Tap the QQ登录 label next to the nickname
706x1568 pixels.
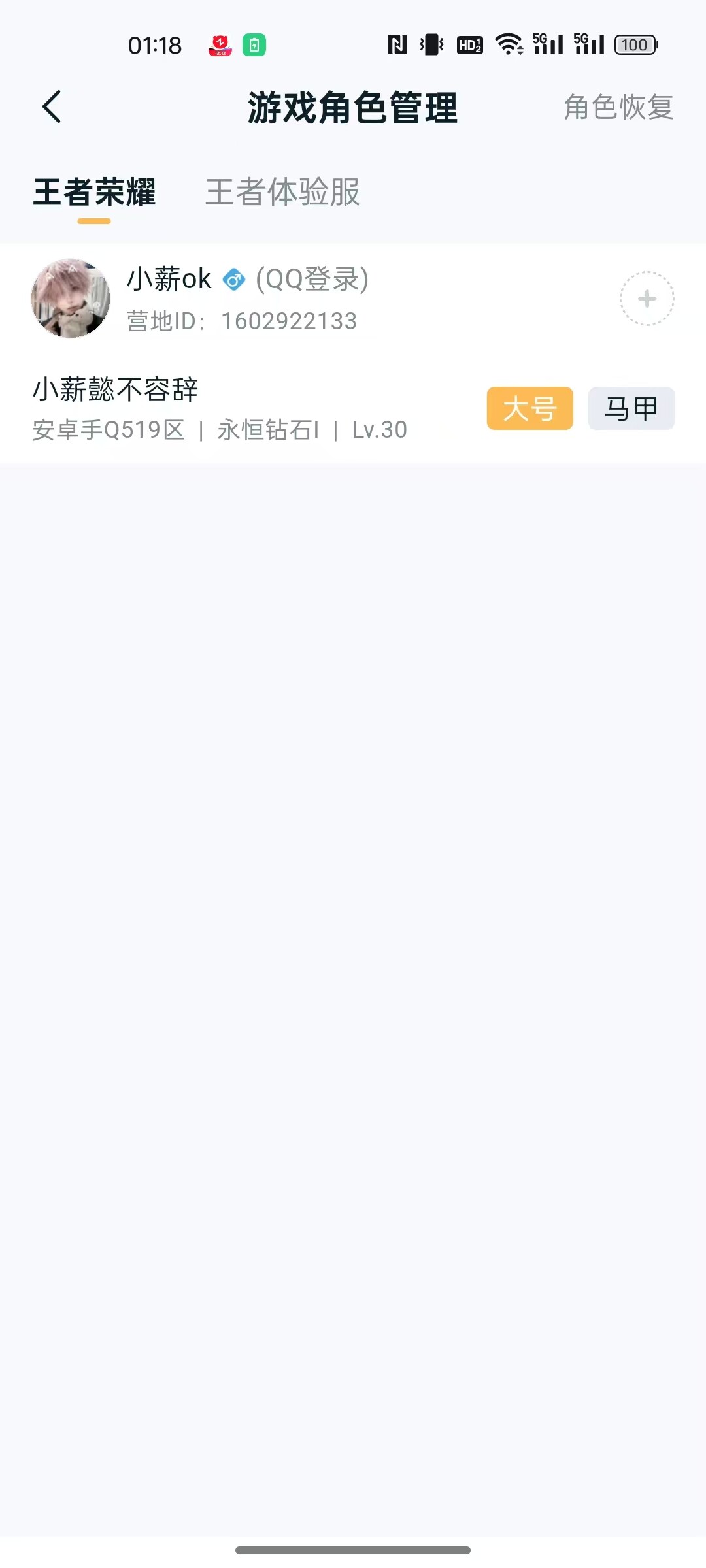[311, 280]
